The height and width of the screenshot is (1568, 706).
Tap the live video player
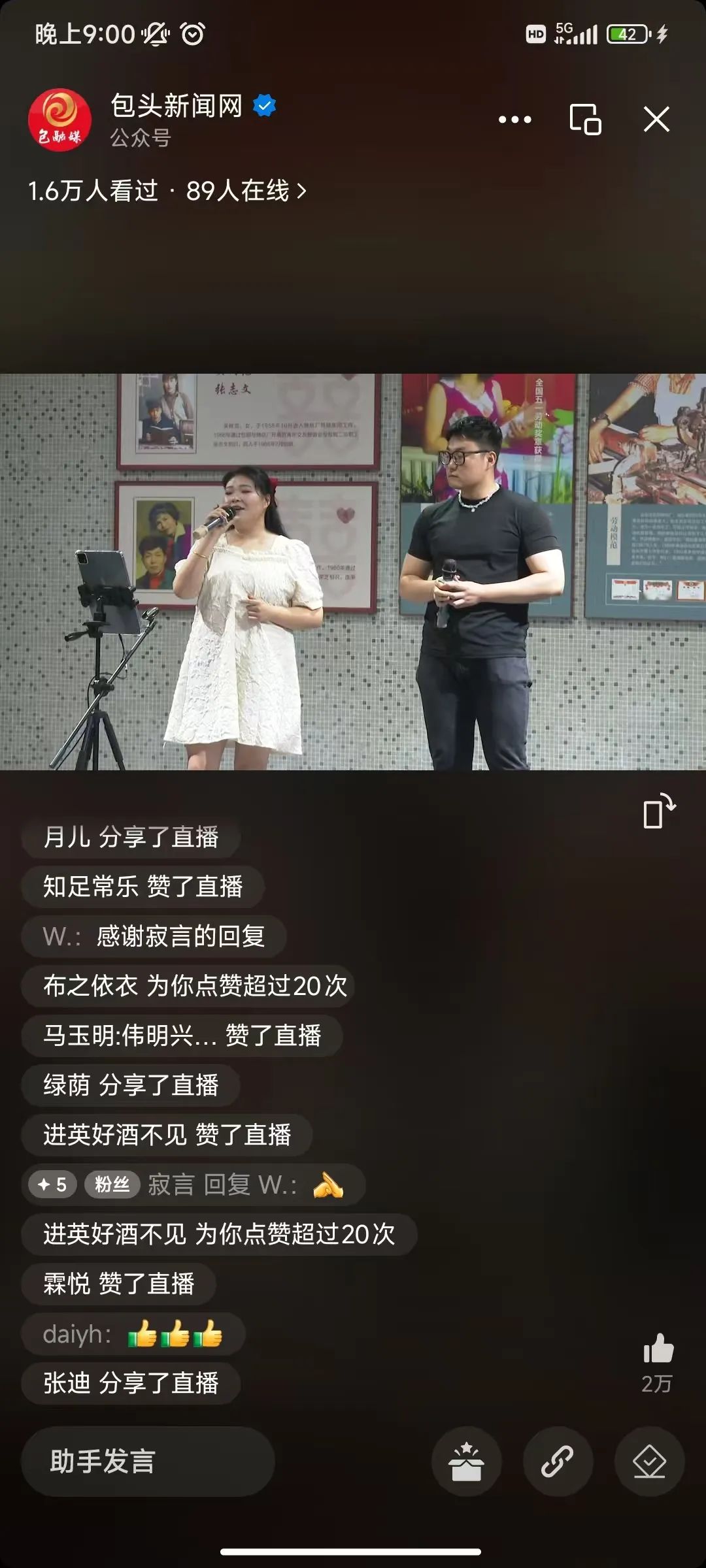pyautogui.click(x=353, y=572)
